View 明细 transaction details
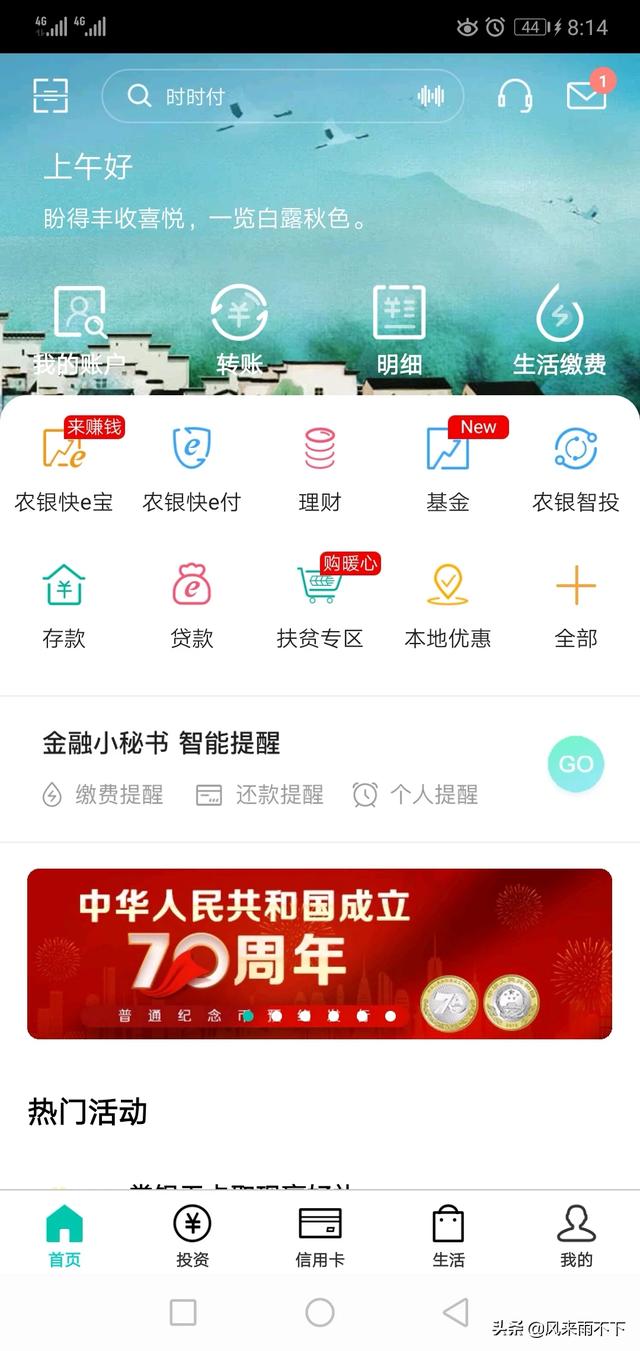The width and height of the screenshot is (640, 1351). (399, 330)
